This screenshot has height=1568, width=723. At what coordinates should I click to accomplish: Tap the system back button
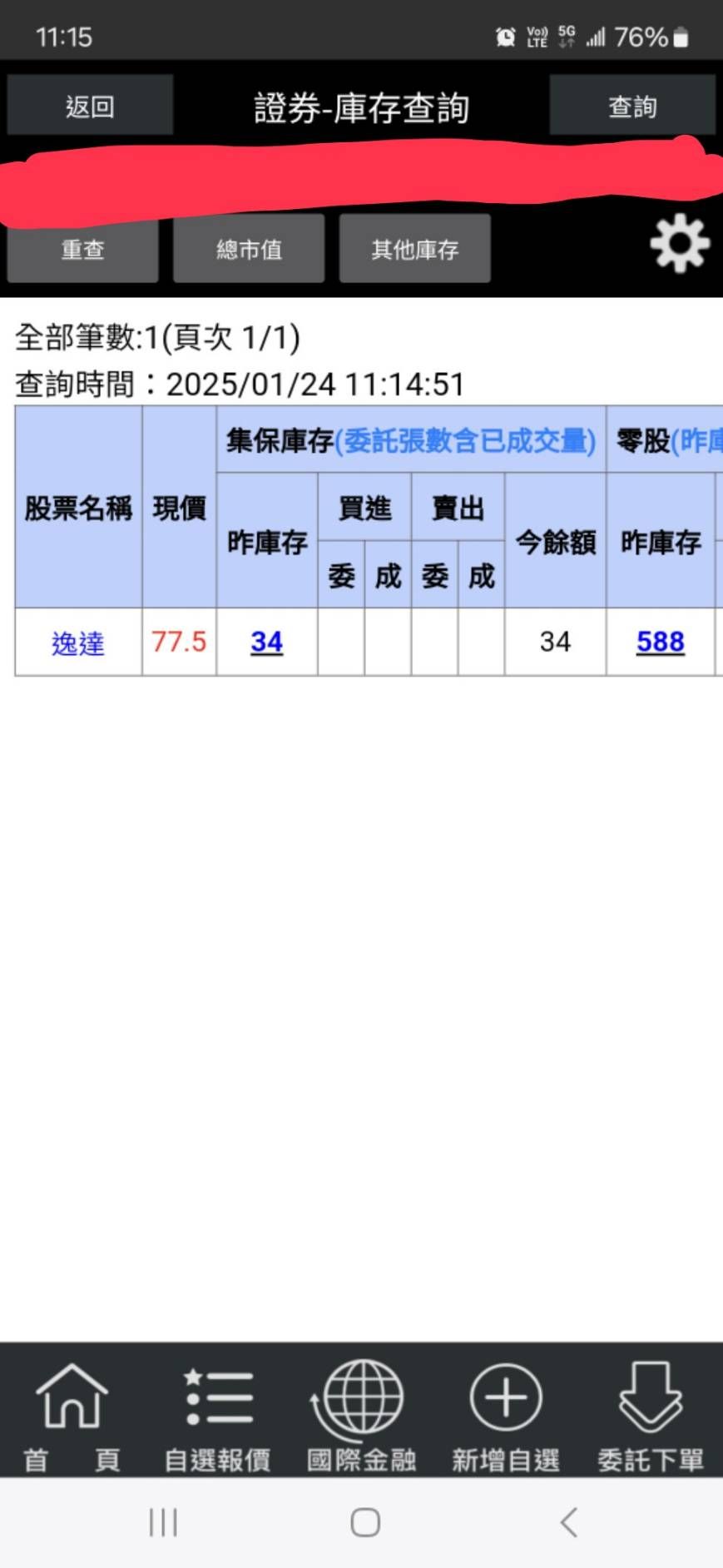point(569,1522)
